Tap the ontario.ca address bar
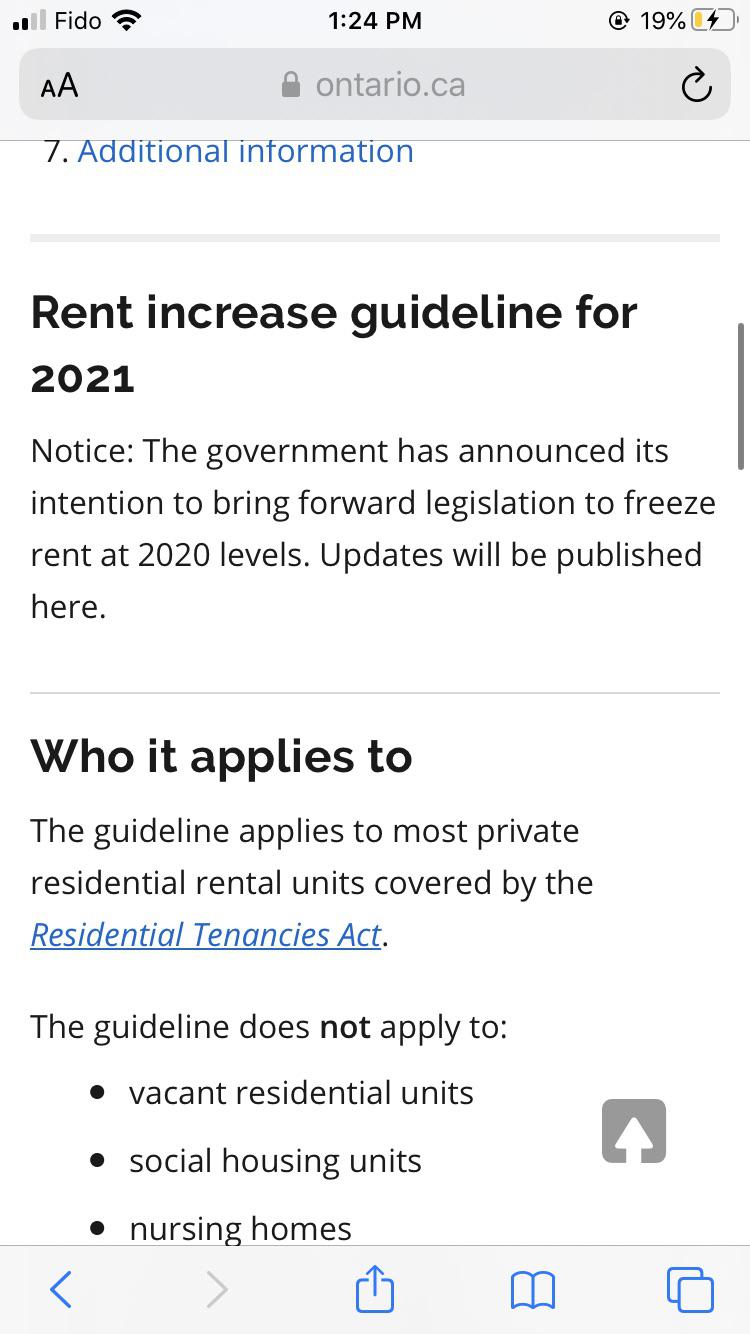The height and width of the screenshot is (1334, 750). pos(390,85)
